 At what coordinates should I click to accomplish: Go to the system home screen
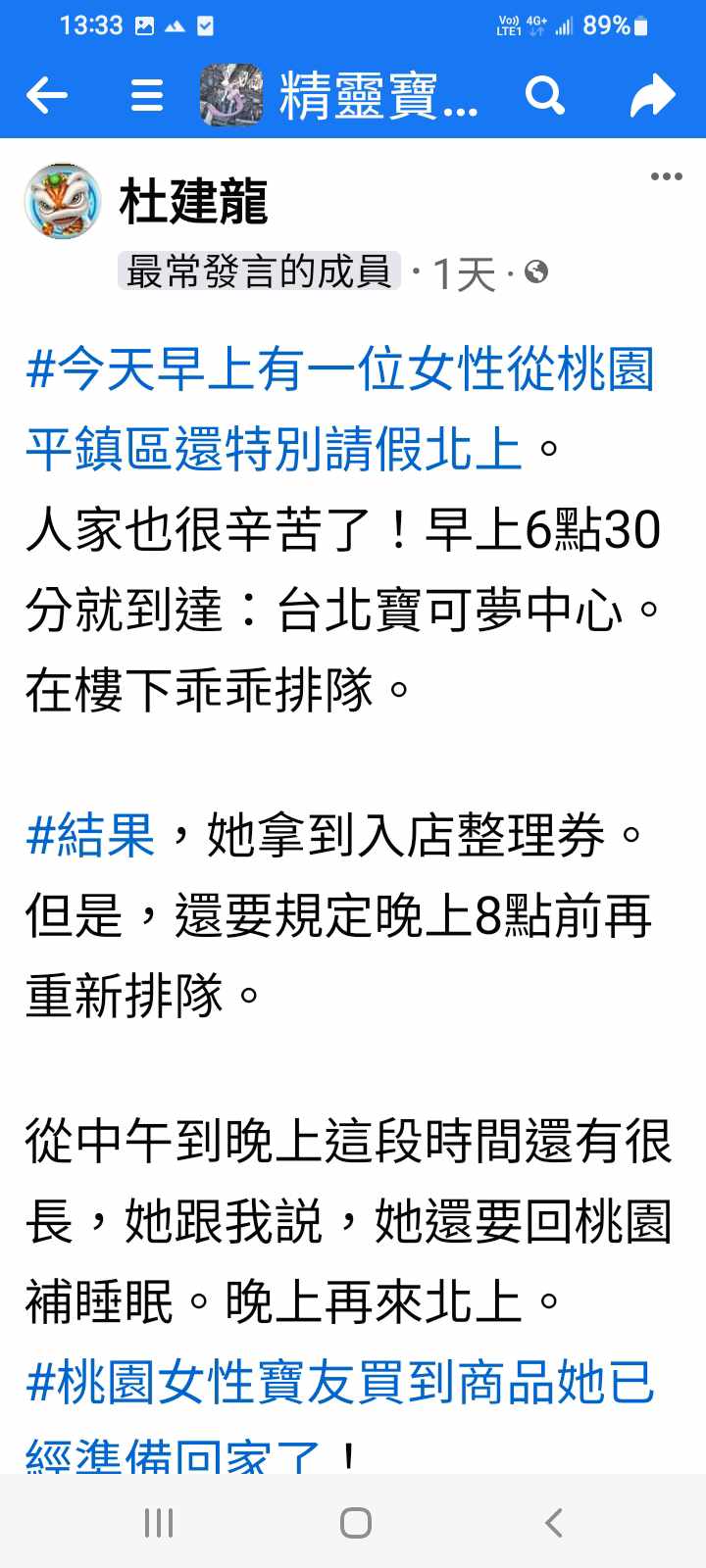[x=355, y=1522]
